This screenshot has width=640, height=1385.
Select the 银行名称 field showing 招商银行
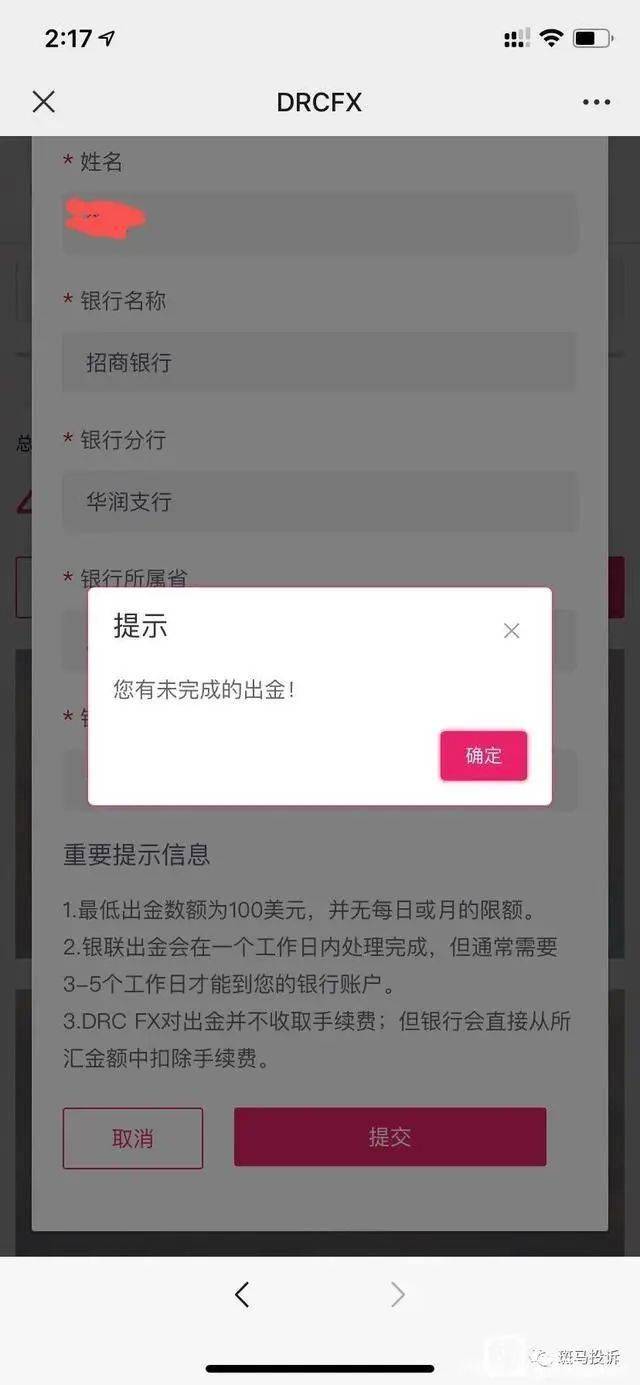point(319,362)
